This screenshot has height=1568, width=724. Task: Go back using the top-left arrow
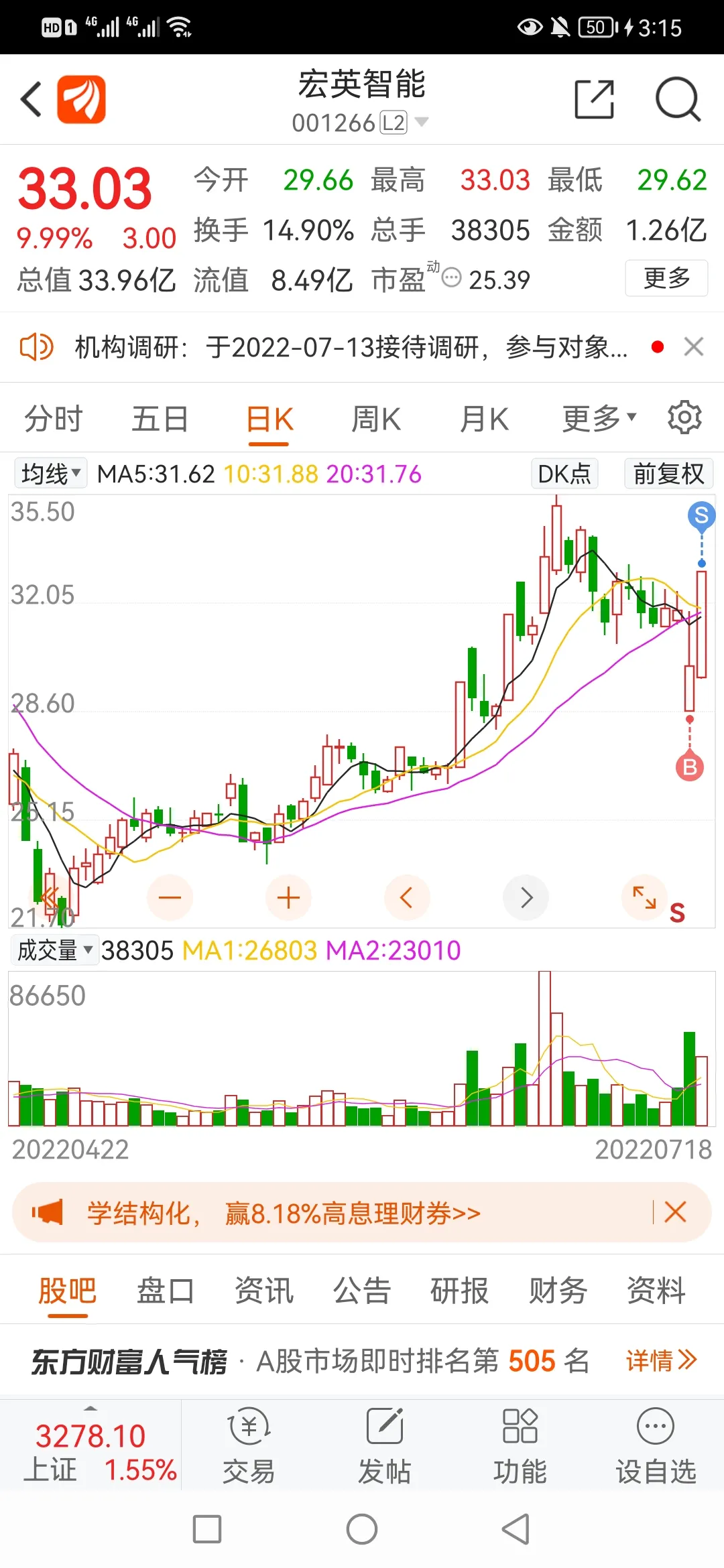click(x=32, y=100)
